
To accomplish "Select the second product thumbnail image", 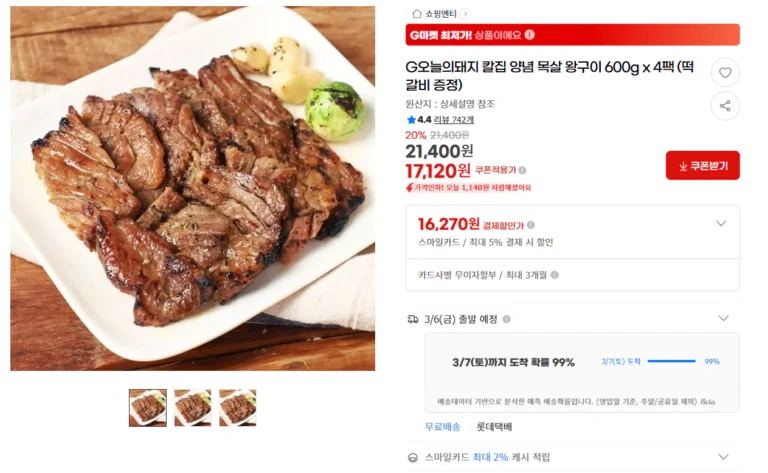I will (x=193, y=408).
